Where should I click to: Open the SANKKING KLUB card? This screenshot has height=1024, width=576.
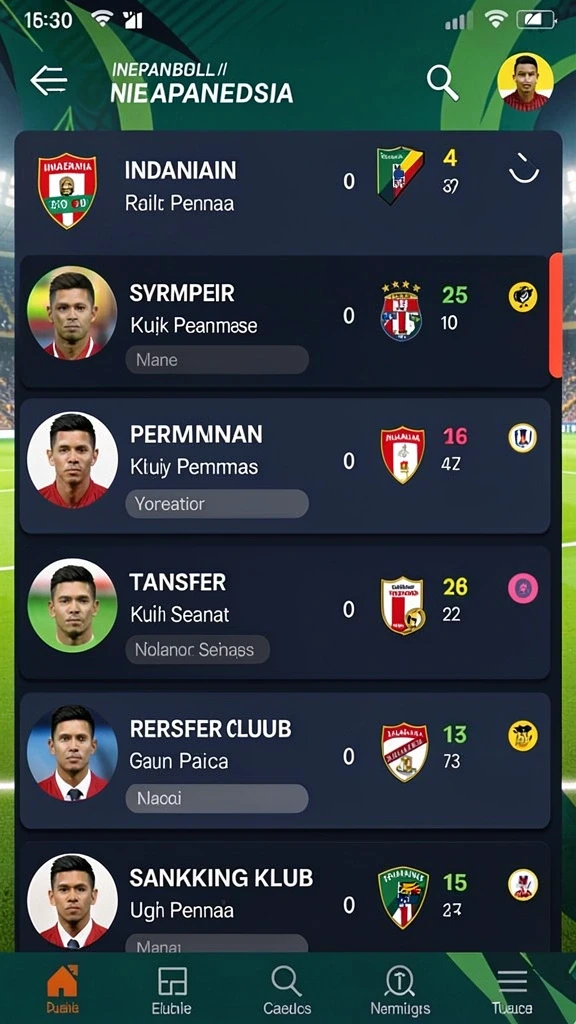tap(285, 897)
